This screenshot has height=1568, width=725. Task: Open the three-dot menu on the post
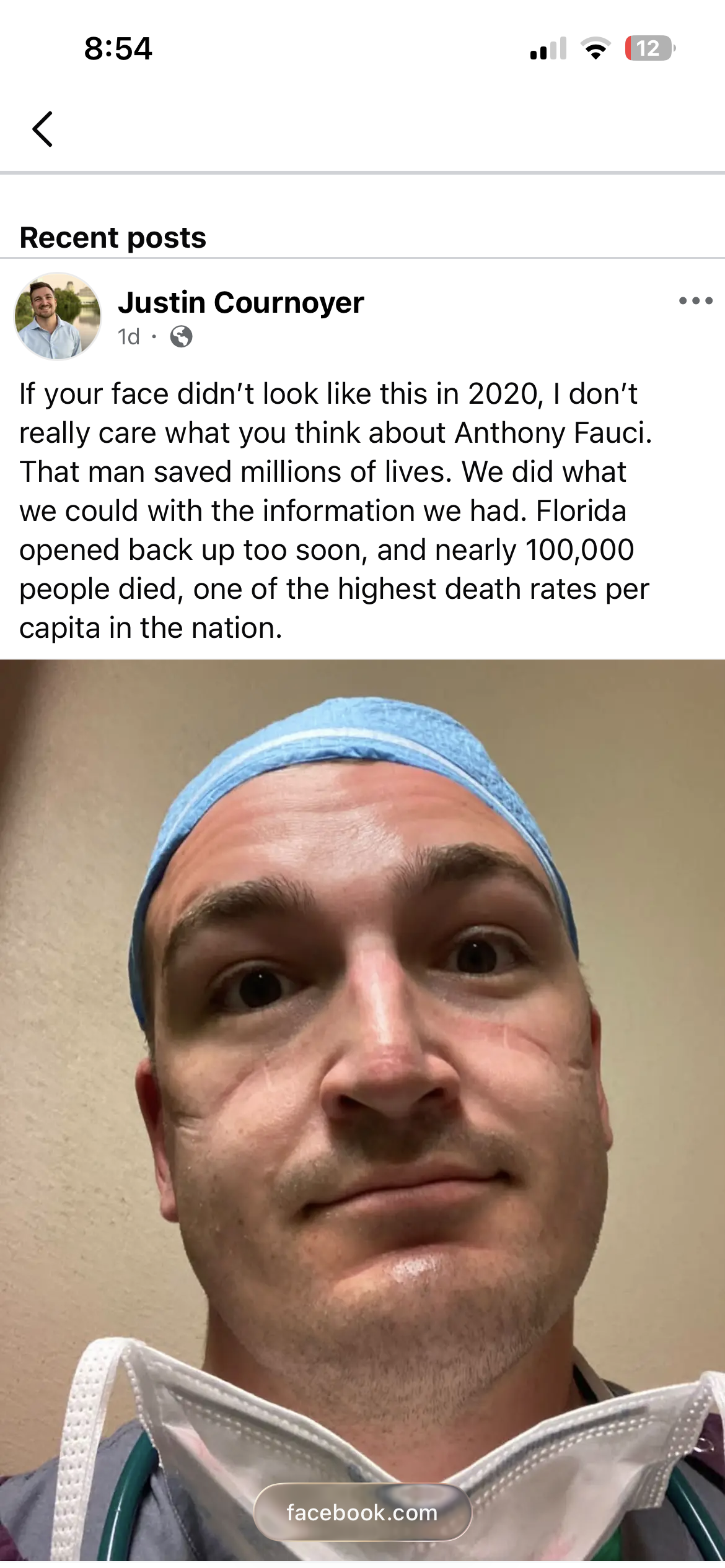tap(695, 301)
